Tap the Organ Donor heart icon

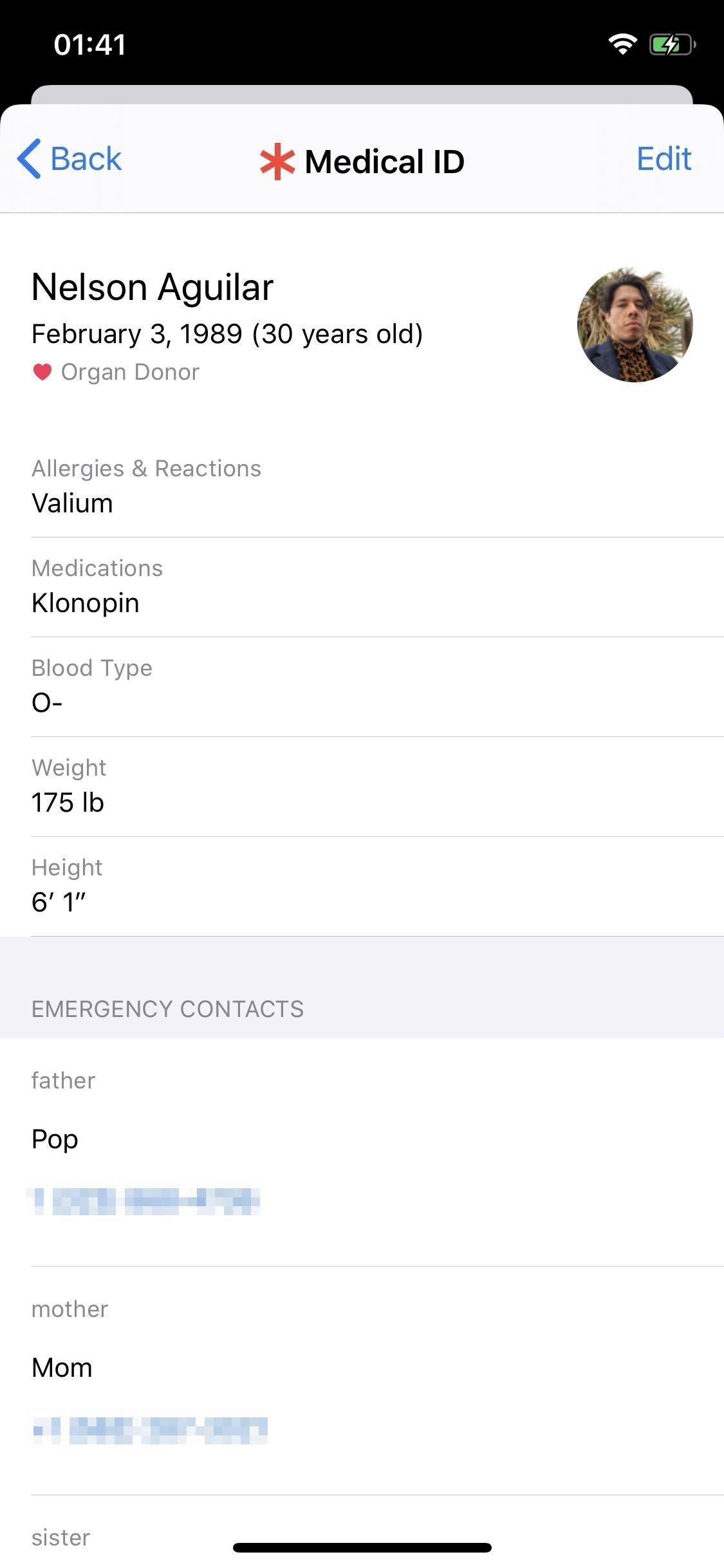[41, 371]
